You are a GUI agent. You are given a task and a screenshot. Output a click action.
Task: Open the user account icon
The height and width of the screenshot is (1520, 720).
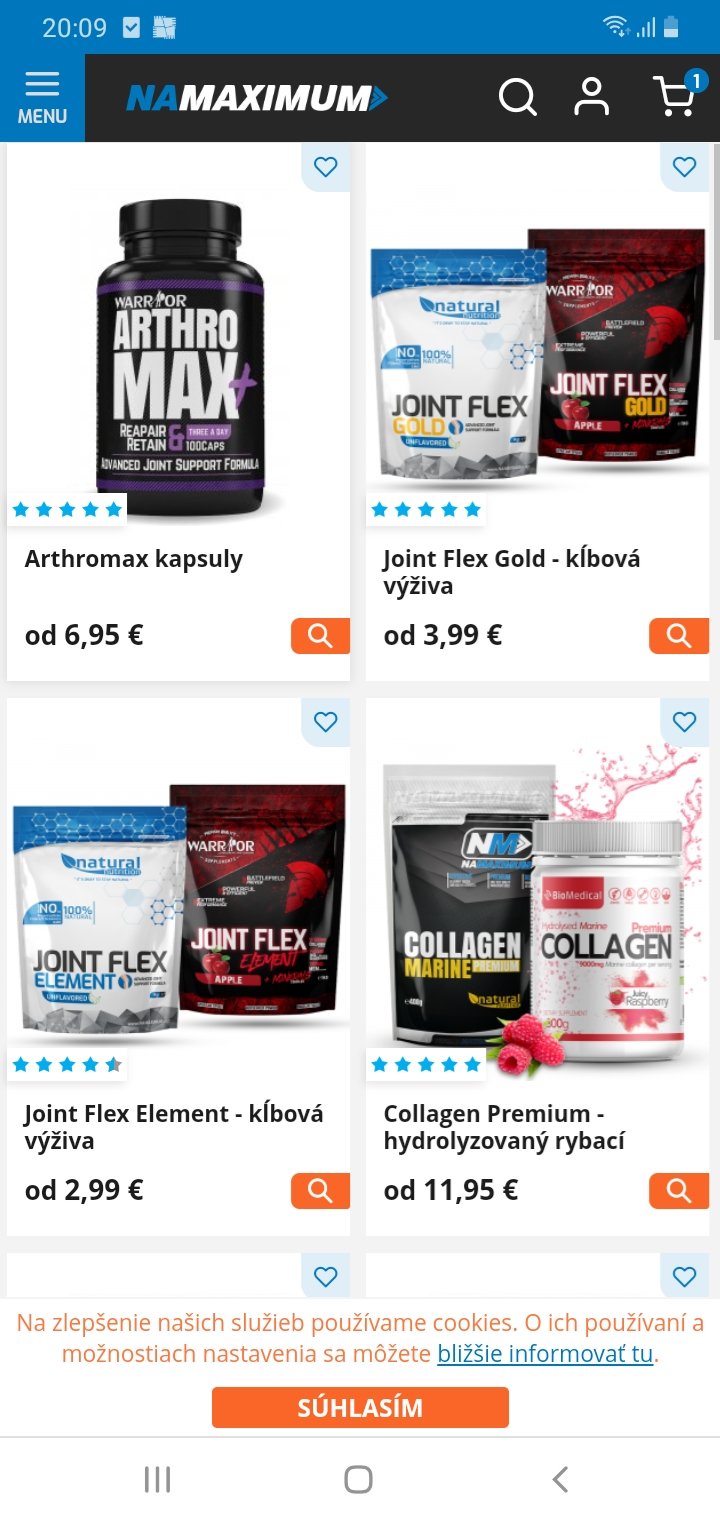[591, 97]
